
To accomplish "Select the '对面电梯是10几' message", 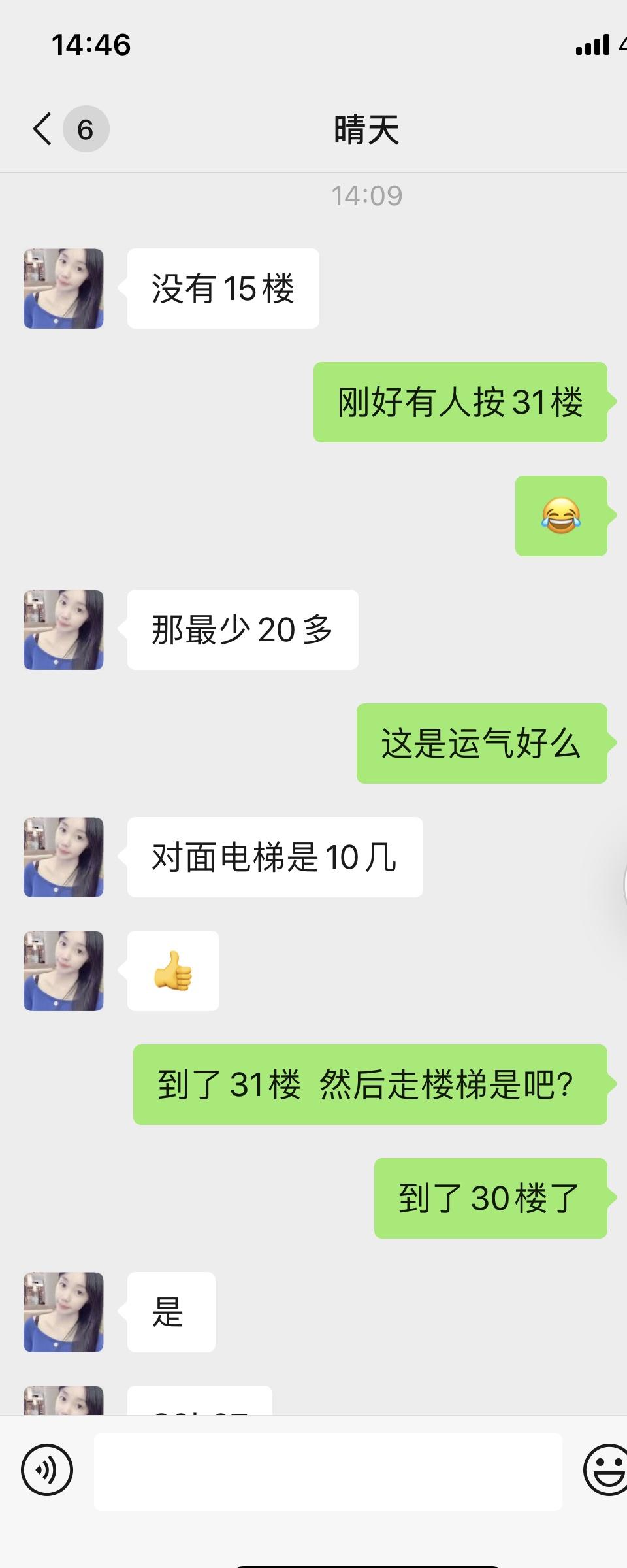I will point(276,857).
